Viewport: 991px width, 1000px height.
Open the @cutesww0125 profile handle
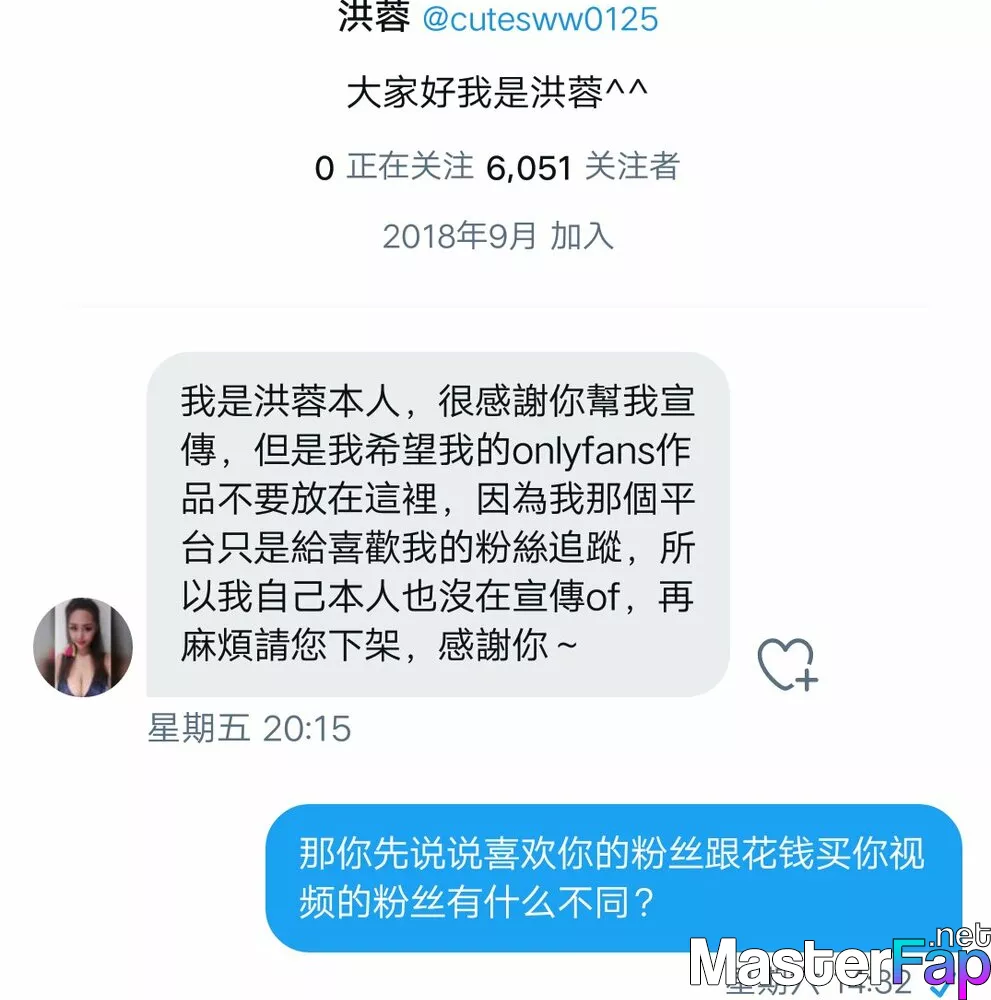point(540,20)
